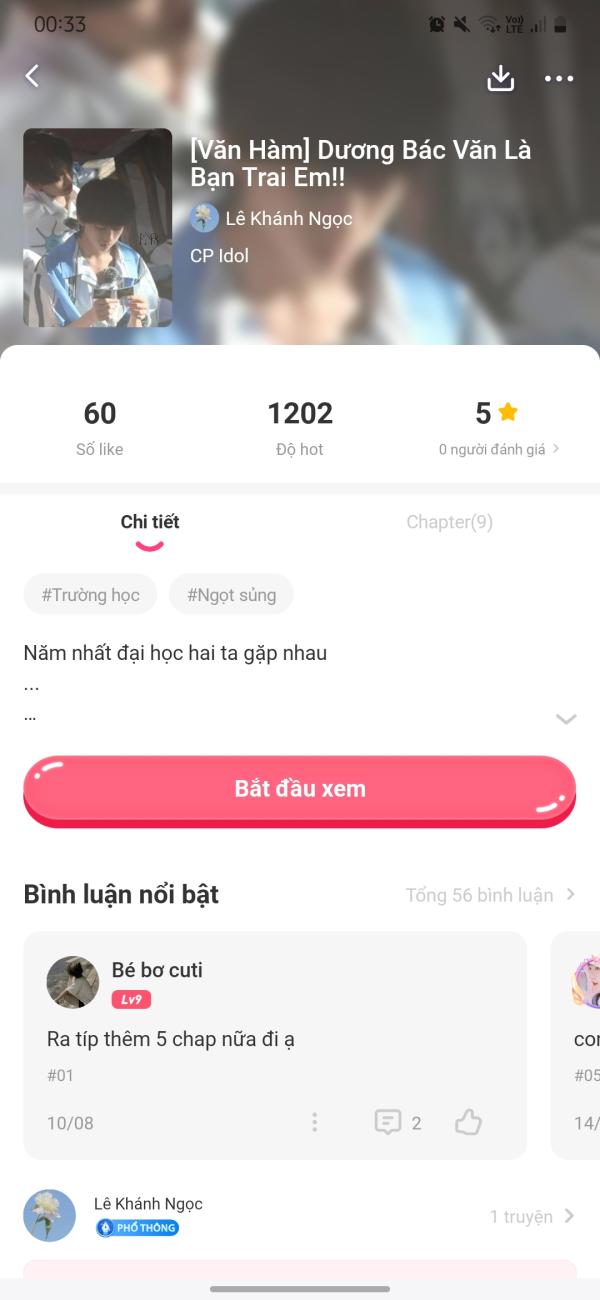Screen dimensions: 600x1300
Task: Open the author's 1 truyện list
Action: (x=532, y=1216)
